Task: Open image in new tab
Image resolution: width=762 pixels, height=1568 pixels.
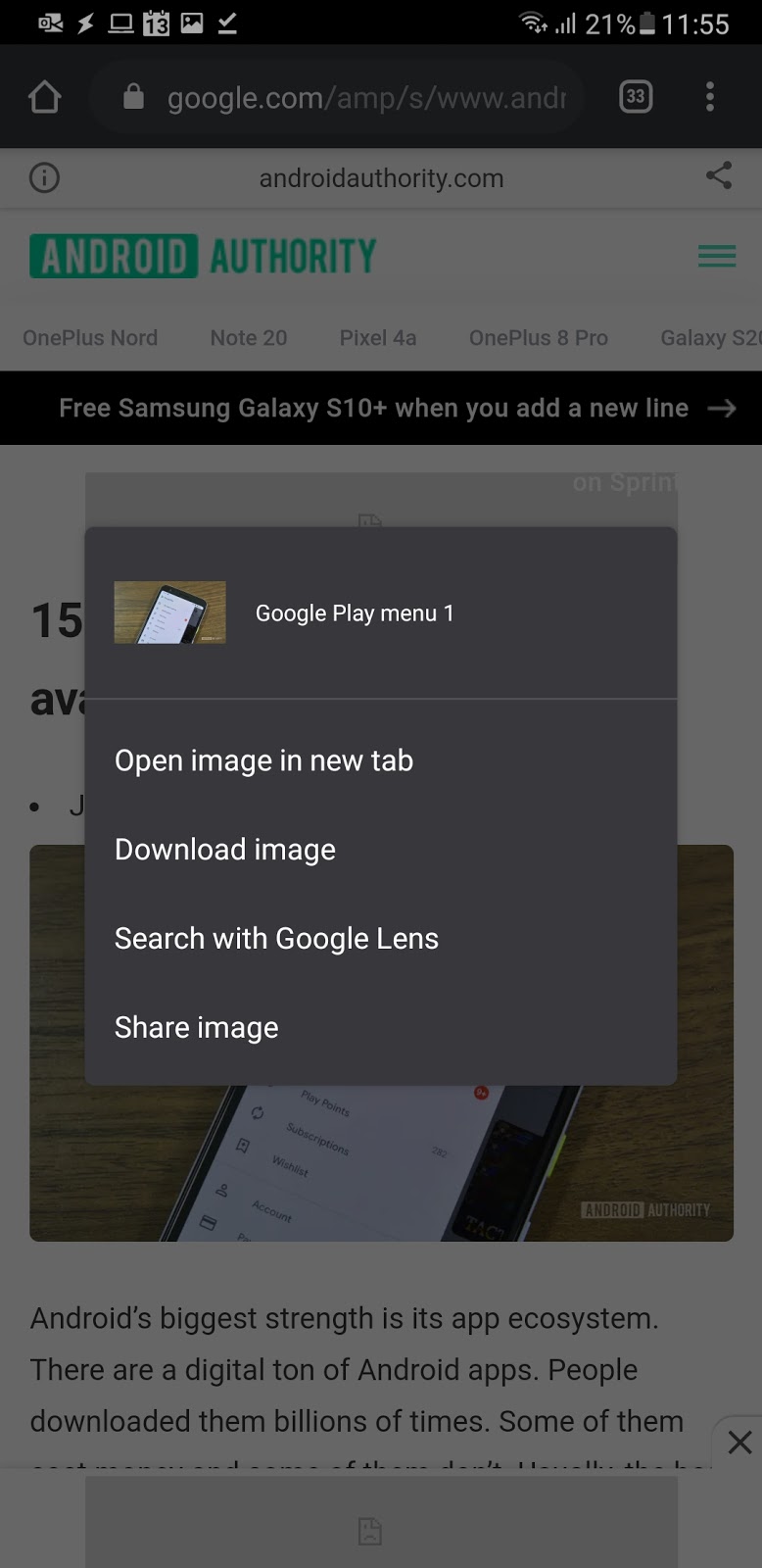Action: (x=381, y=760)
